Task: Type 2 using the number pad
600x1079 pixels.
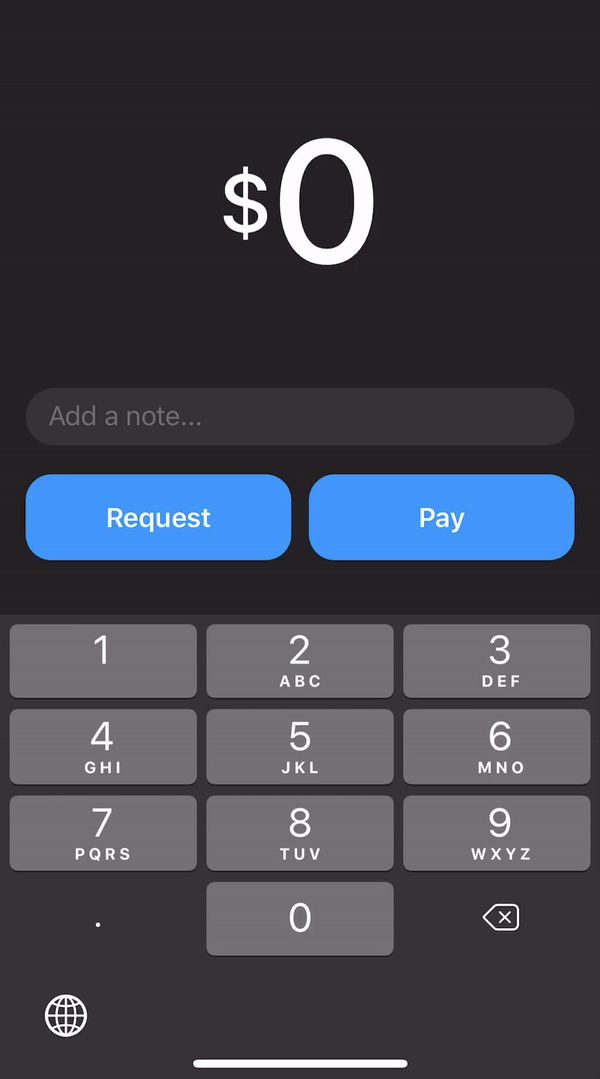Action: tap(300, 661)
